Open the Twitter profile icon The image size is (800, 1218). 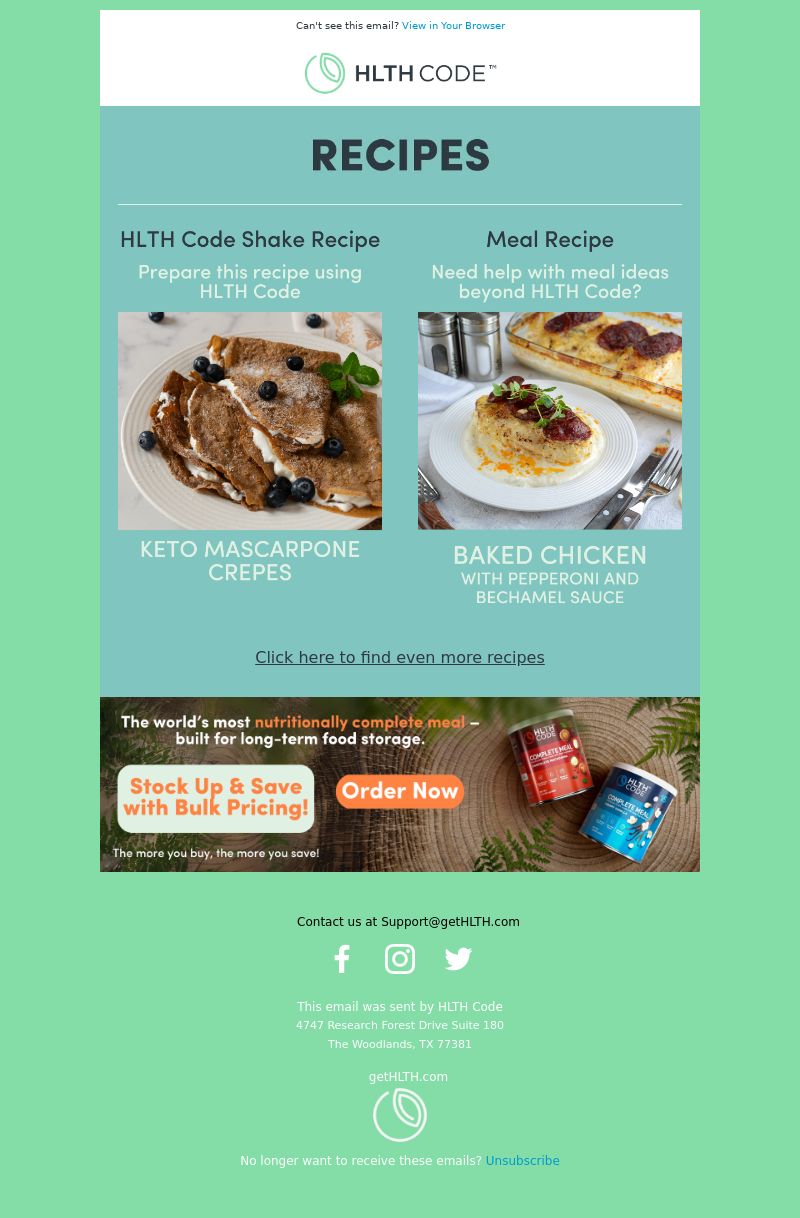pos(458,959)
